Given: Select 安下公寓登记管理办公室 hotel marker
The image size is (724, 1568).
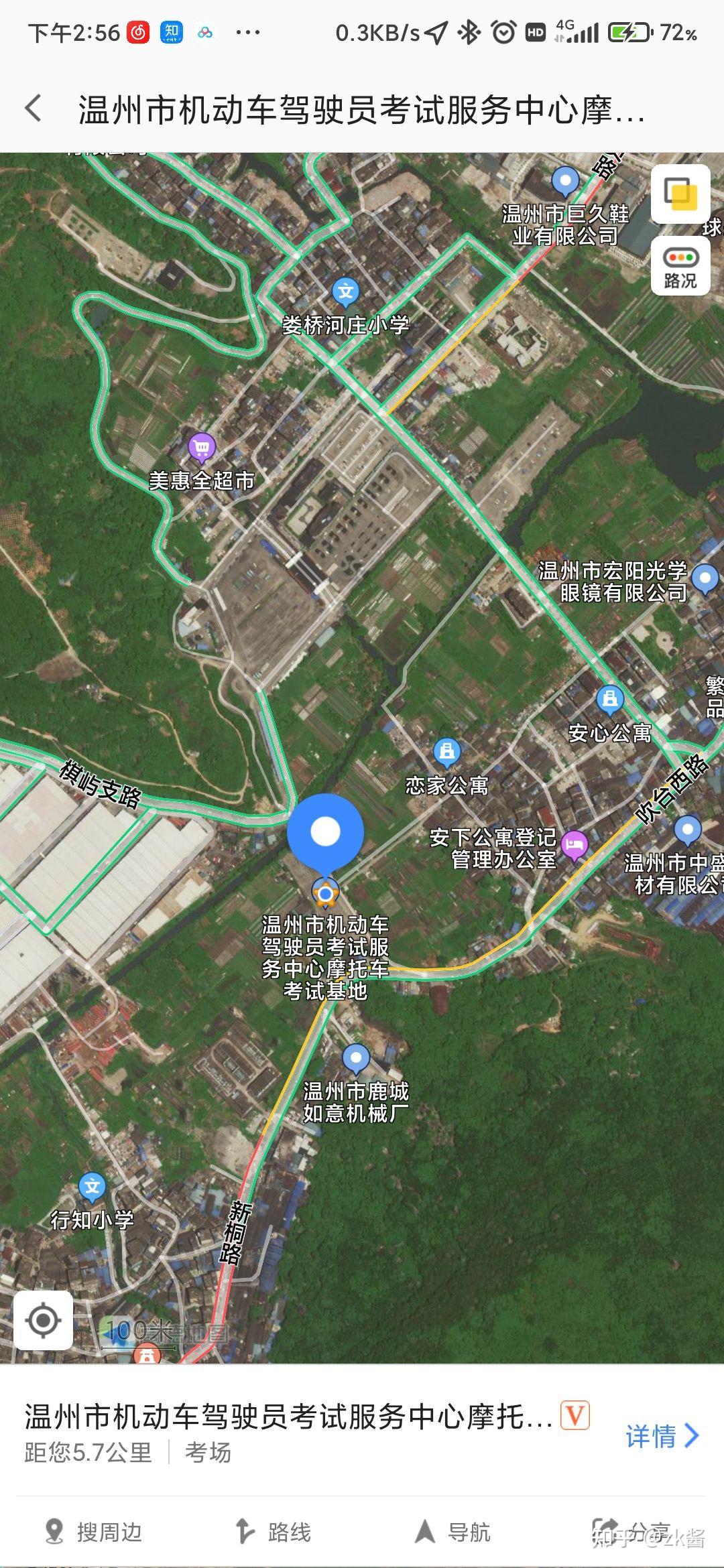Looking at the screenshot, I should [x=575, y=844].
